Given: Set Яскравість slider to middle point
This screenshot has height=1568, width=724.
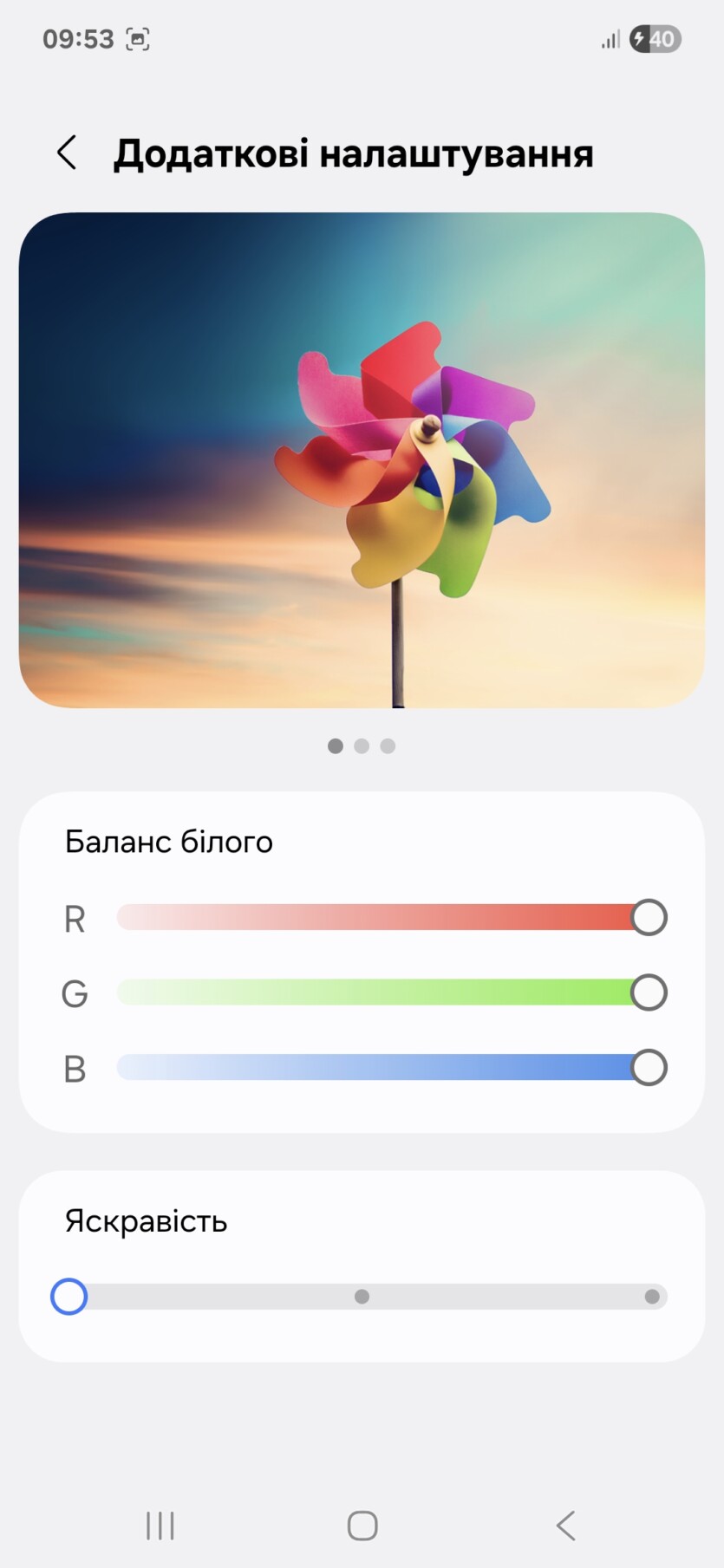Looking at the screenshot, I should [x=362, y=1297].
